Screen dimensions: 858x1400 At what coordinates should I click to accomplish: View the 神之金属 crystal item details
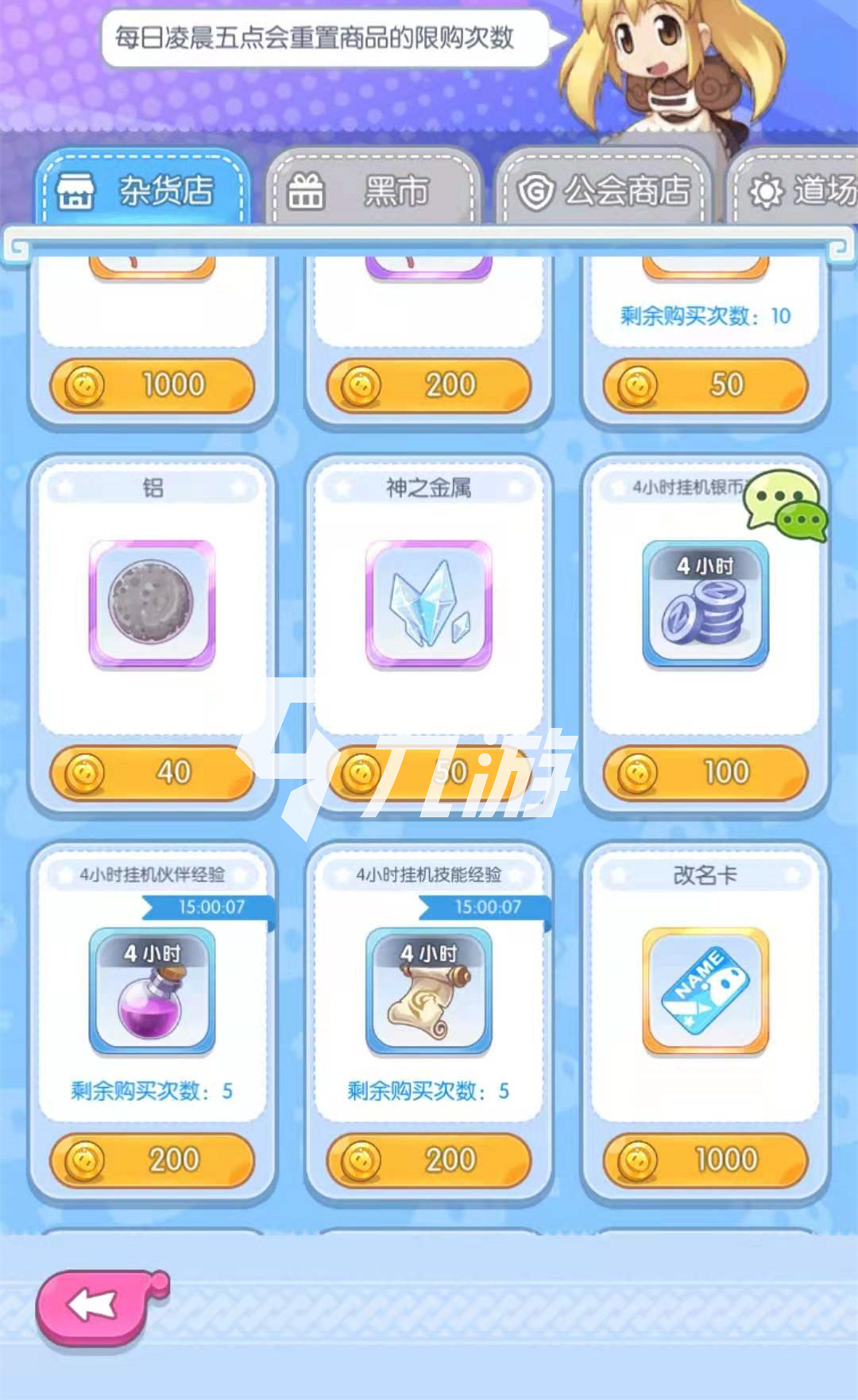(428, 604)
